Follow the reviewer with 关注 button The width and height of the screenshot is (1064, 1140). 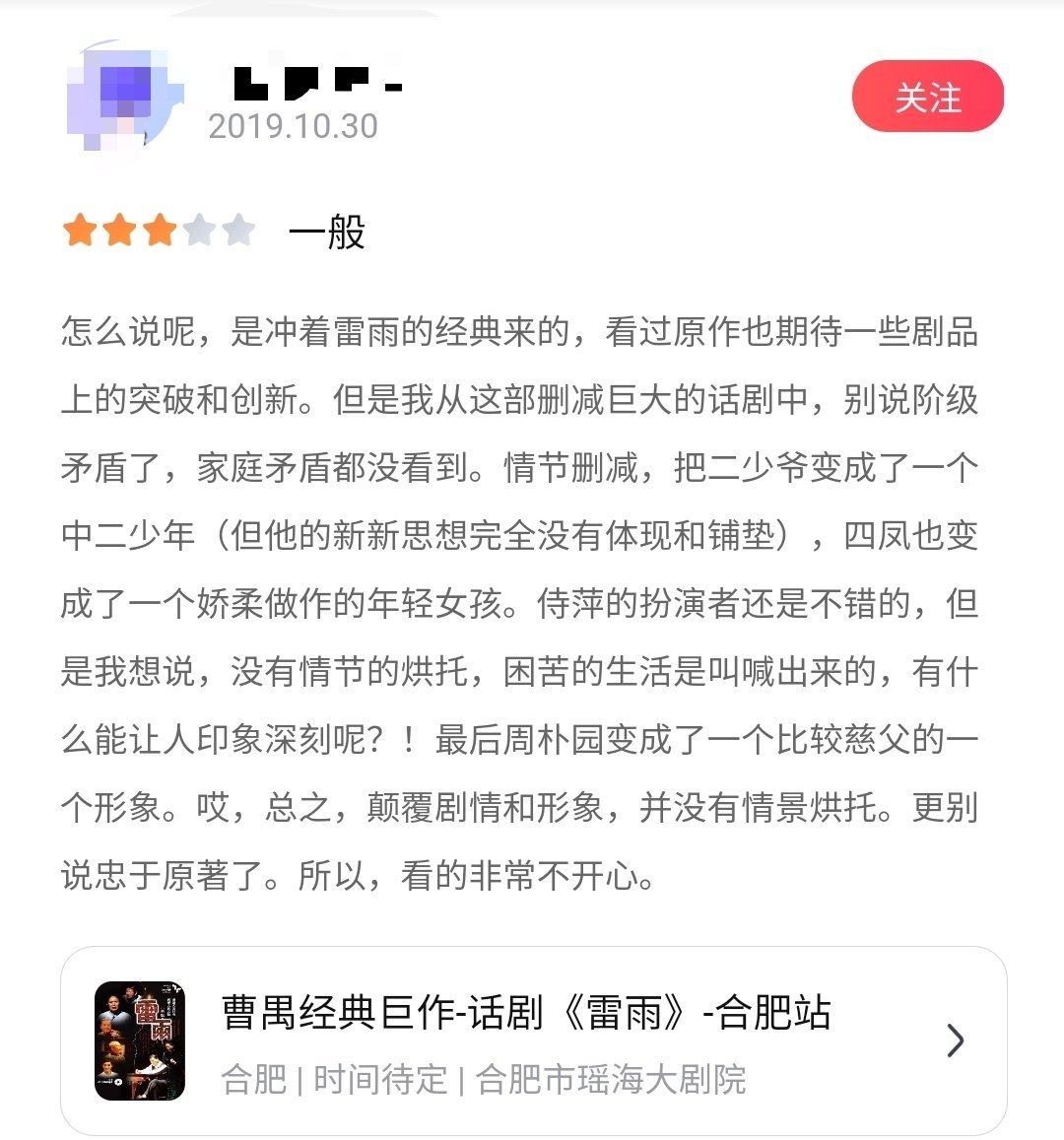pyautogui.click(x=927, y=97)
